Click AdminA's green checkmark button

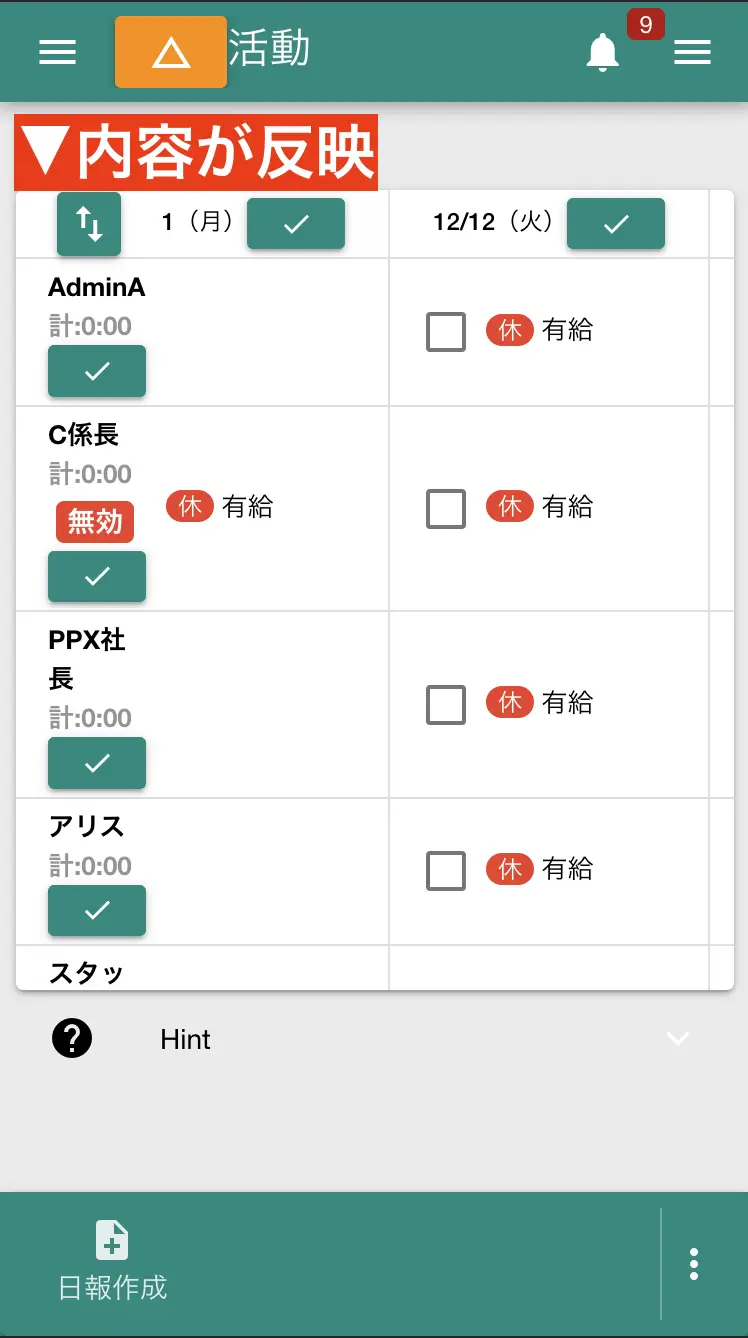pos(96,371)
